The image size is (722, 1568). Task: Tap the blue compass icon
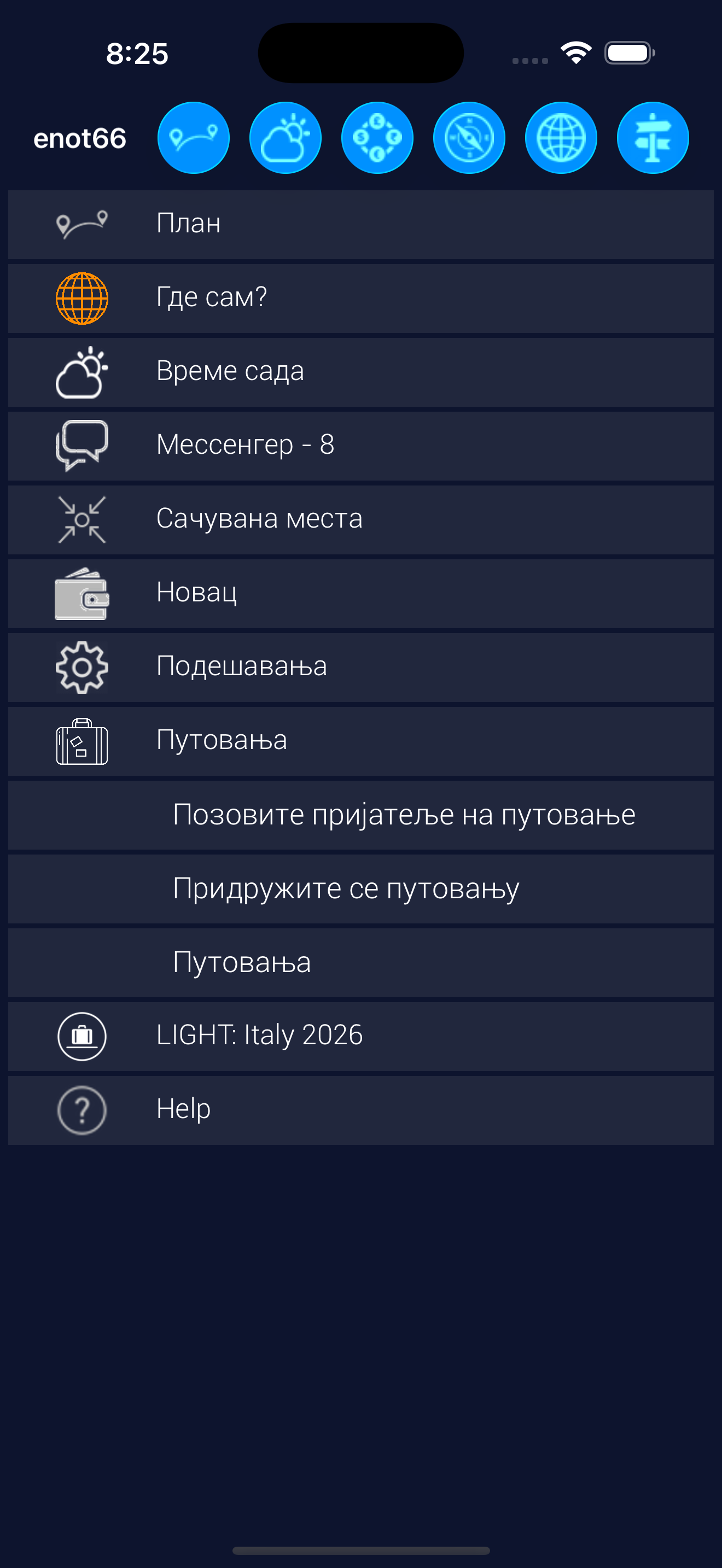(469, 138)
